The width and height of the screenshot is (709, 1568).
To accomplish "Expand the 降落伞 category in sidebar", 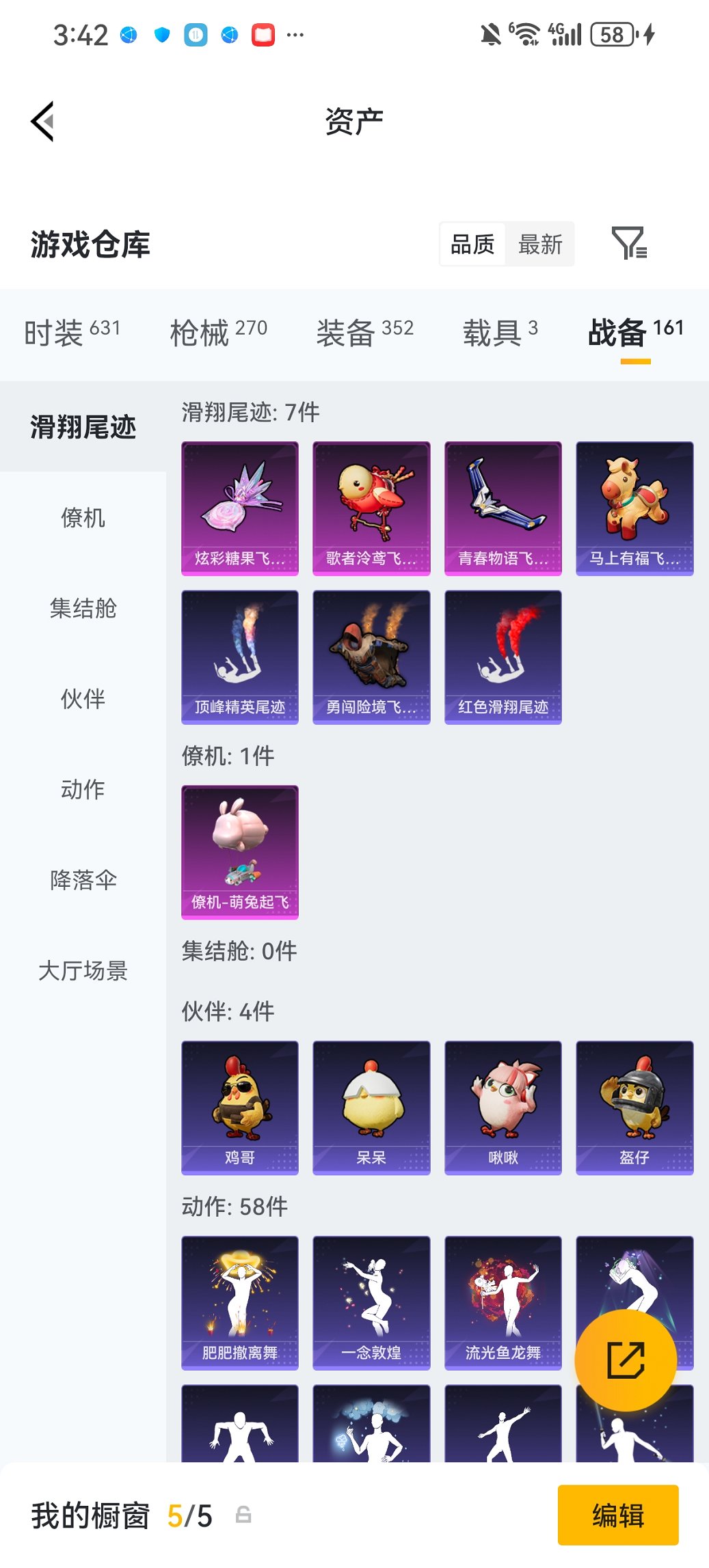I will [83, 881].
